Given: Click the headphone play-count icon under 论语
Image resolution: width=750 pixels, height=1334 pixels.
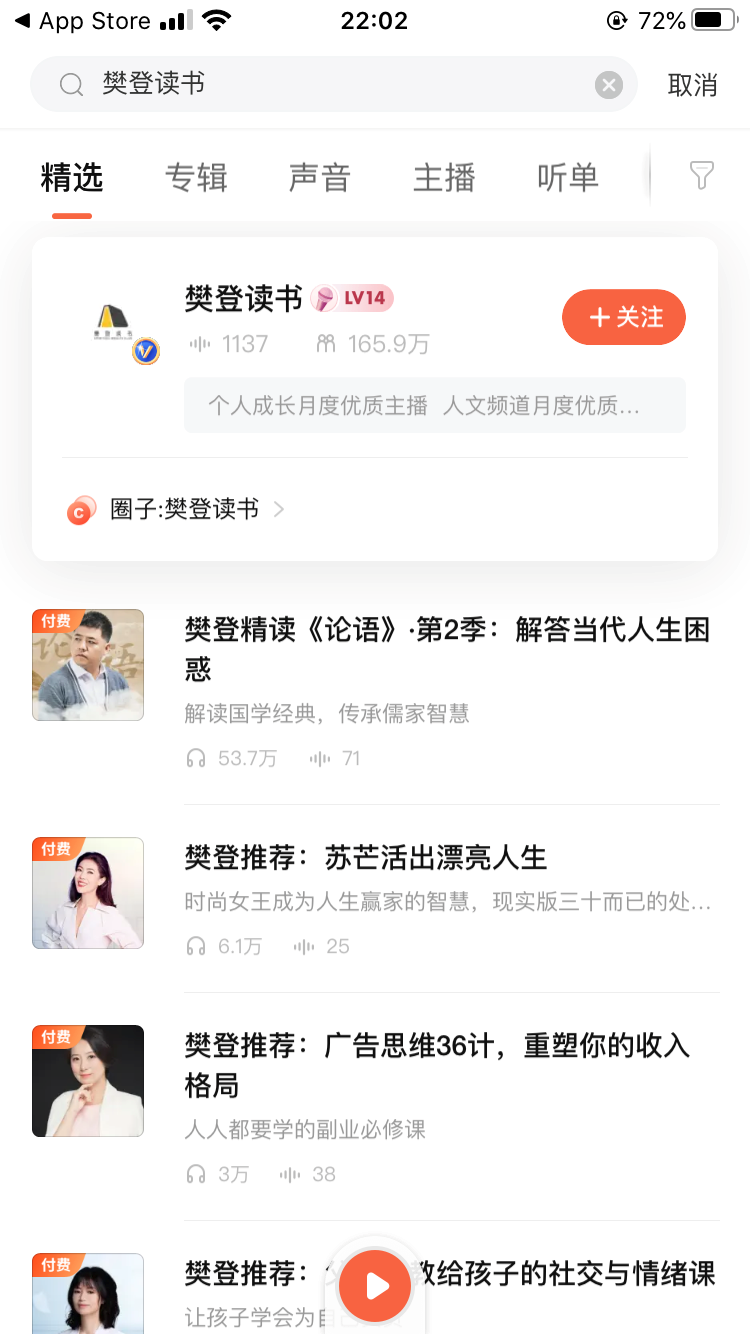Looking at the screenshot, I should click(194, 758).
